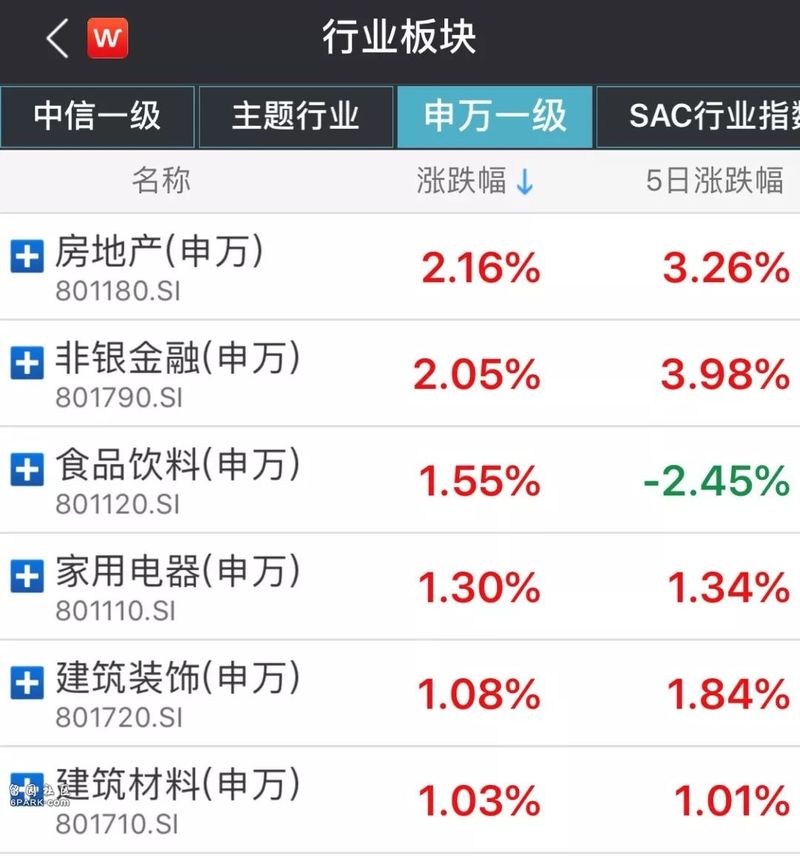Add 建筑装饰(申万) with its plus icon
This screenshot has width=800, height=856.
pyautogui.click(x=27, y=682)
